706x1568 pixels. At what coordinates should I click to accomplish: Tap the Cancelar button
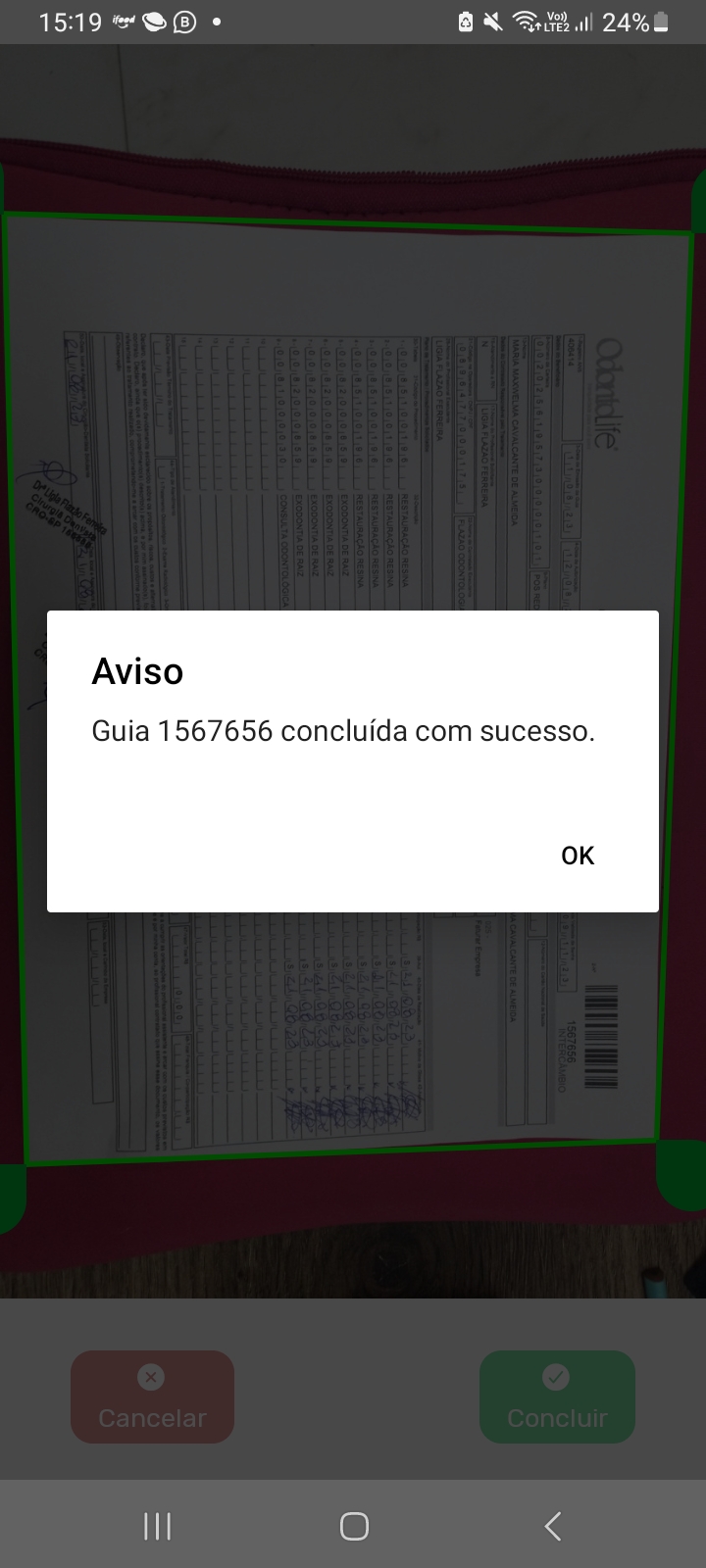[152, 1397]
